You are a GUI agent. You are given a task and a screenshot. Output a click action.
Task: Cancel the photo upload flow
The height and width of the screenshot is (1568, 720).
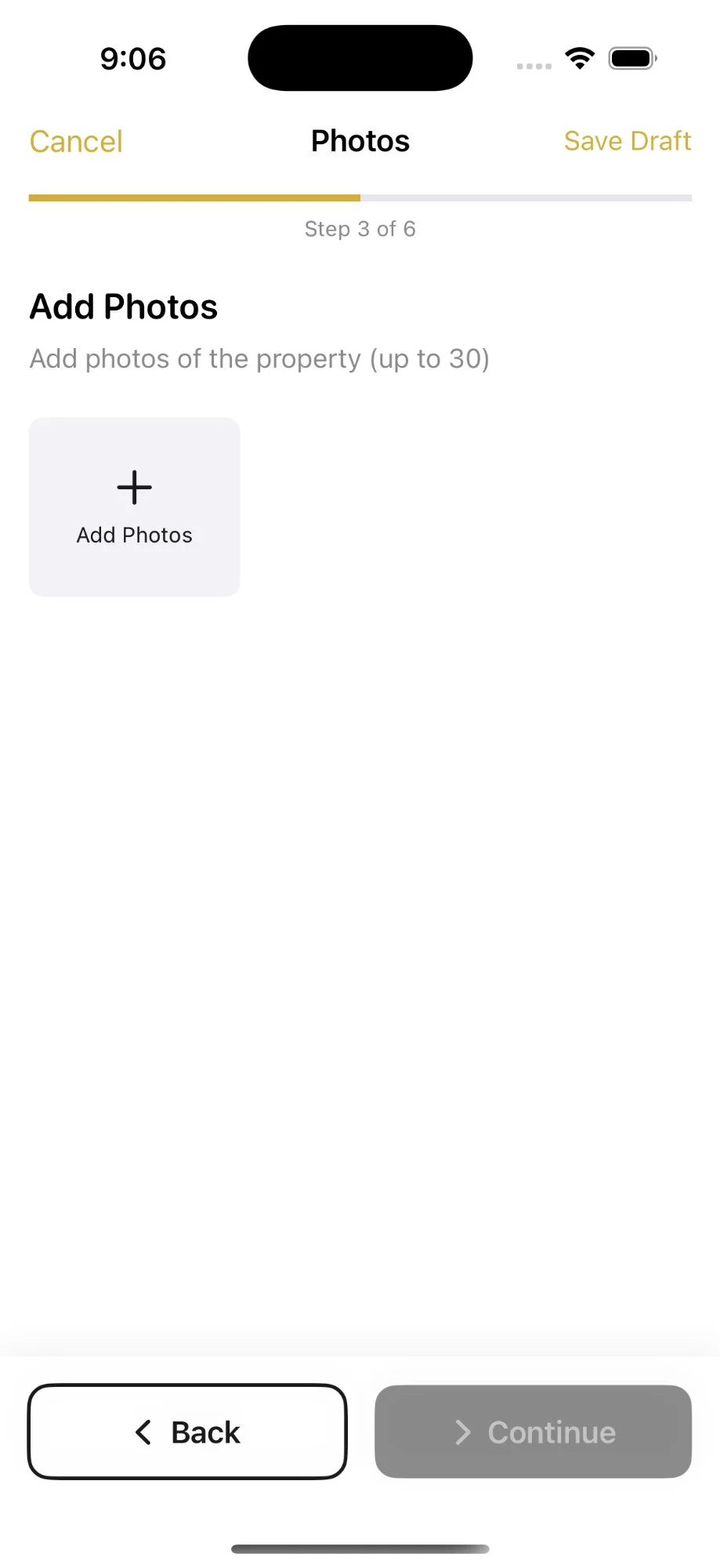pyautogui.click(x=75, y=141)
